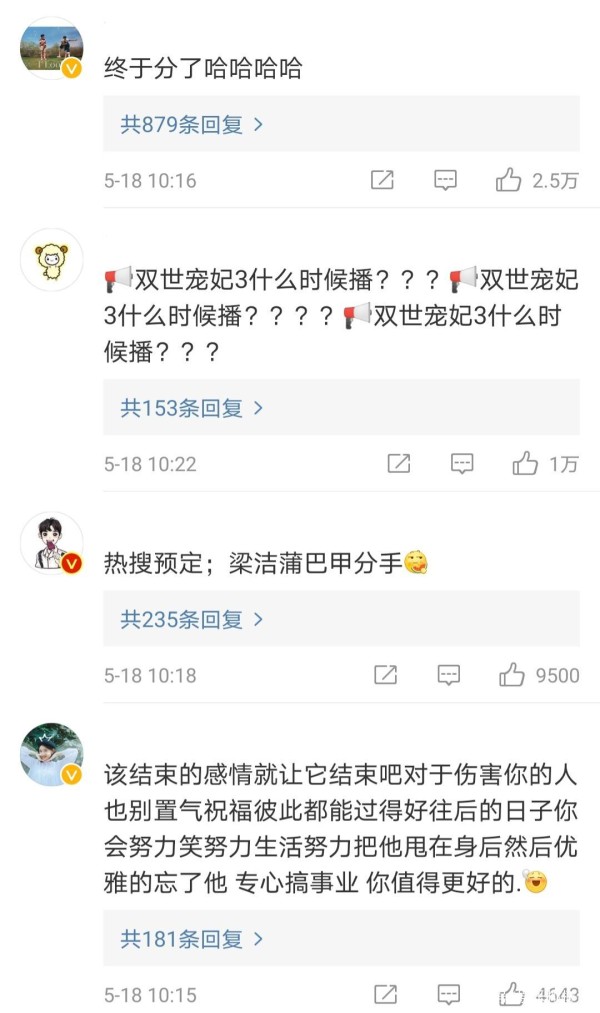The width and height of the screenshot is (600, 1013).
Task: Forward the 该结束的感情 comment
Action: (x=385, y=995)
